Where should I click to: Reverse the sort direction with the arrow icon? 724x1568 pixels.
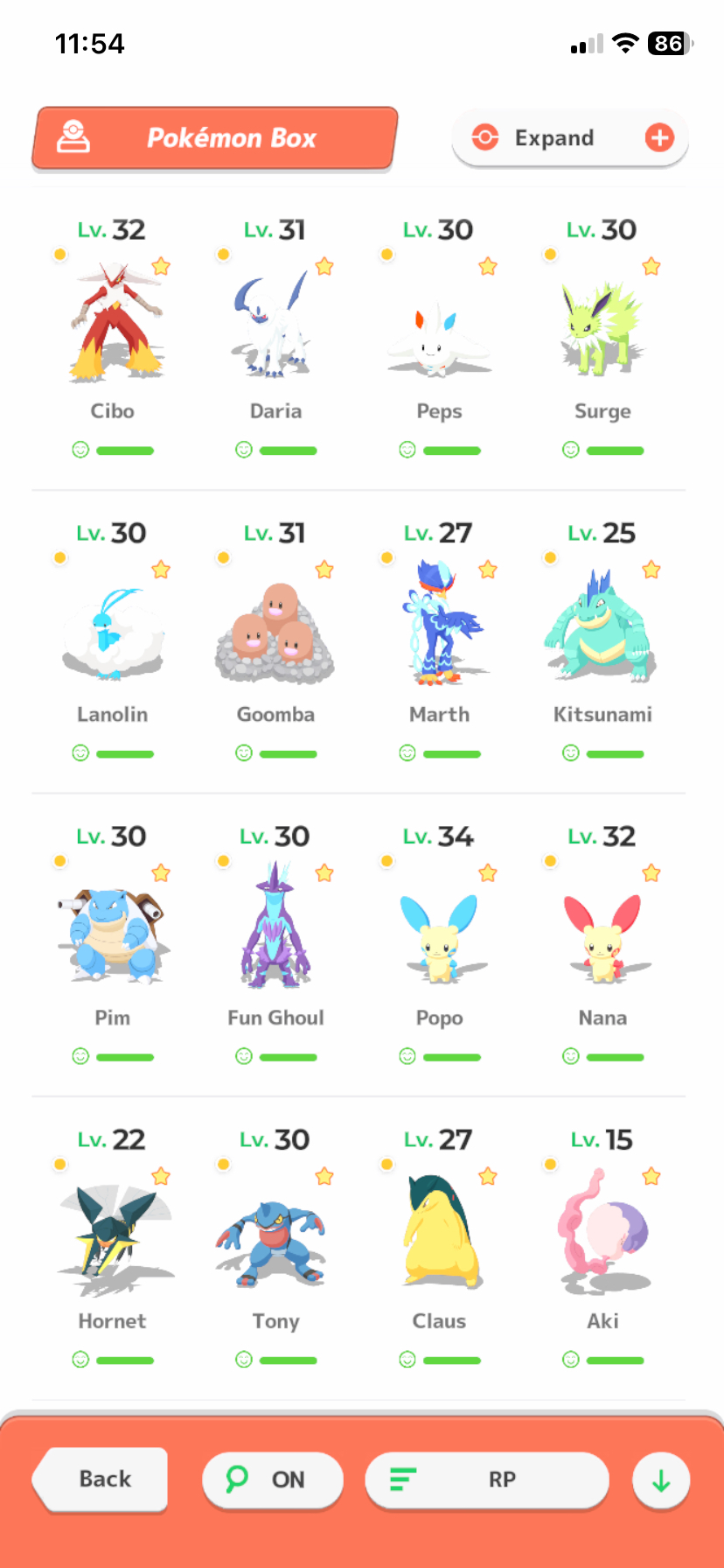point(661,1480)
